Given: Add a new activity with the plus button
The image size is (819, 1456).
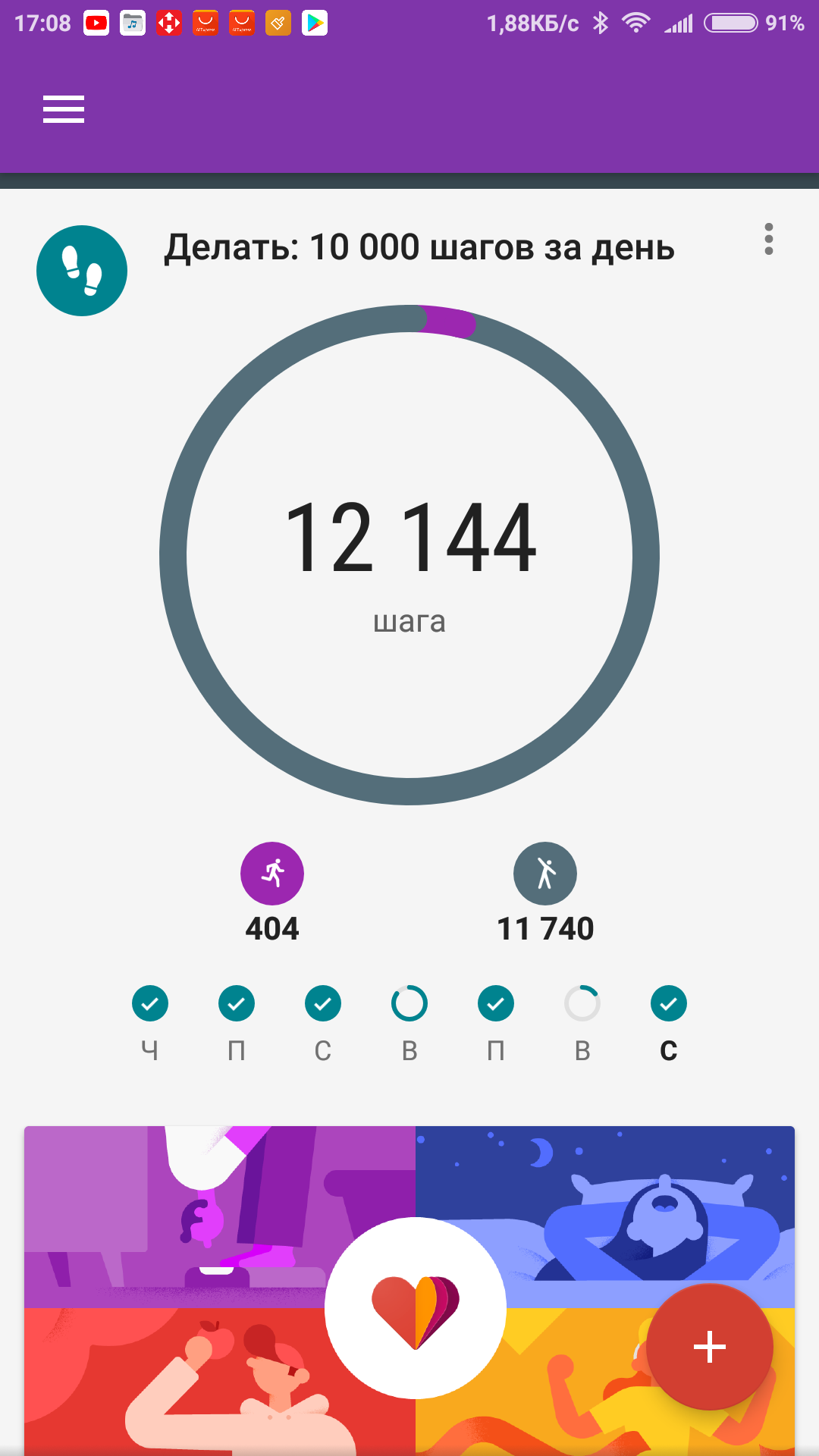Looking at the screenshot, I should tap(710, 1347).
